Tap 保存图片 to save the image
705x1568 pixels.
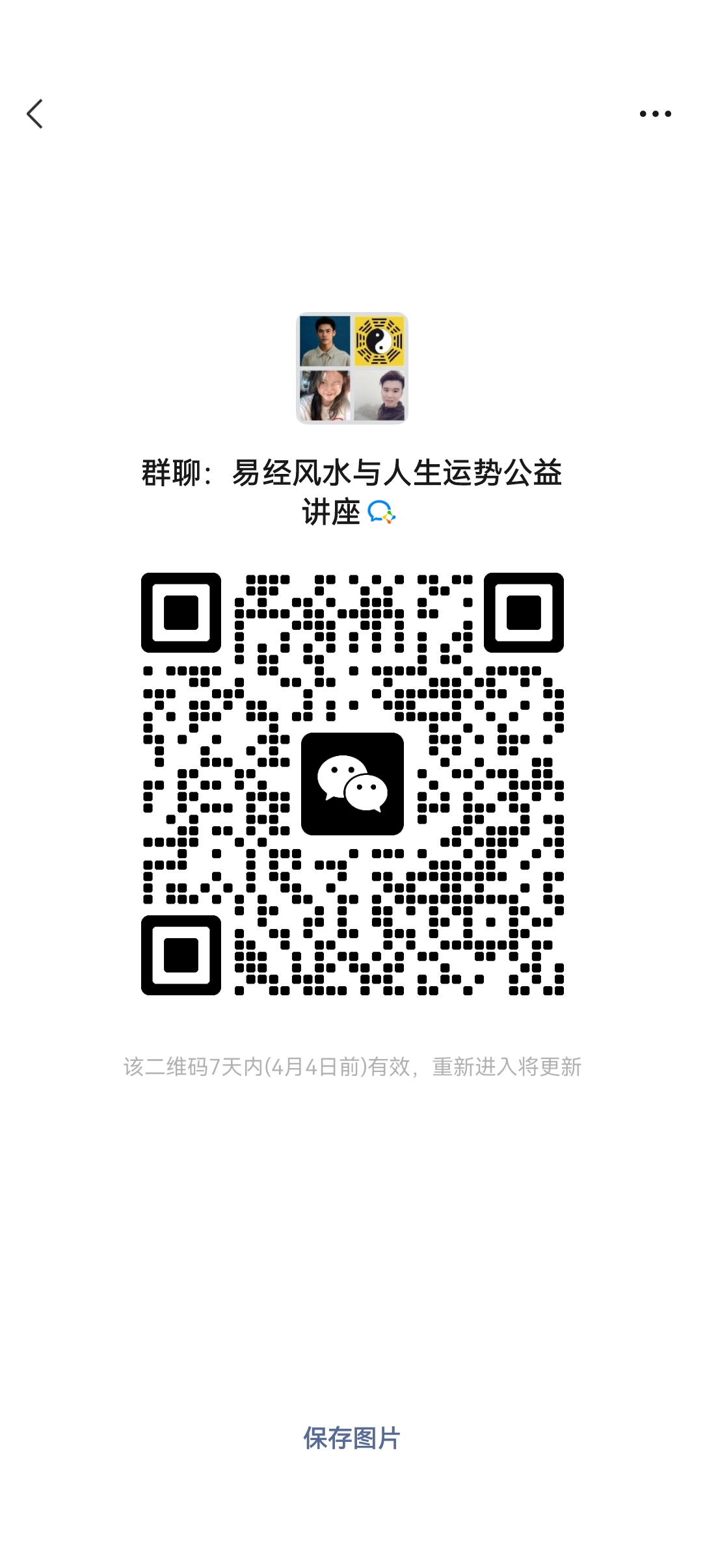click(x=352, y=1437)
